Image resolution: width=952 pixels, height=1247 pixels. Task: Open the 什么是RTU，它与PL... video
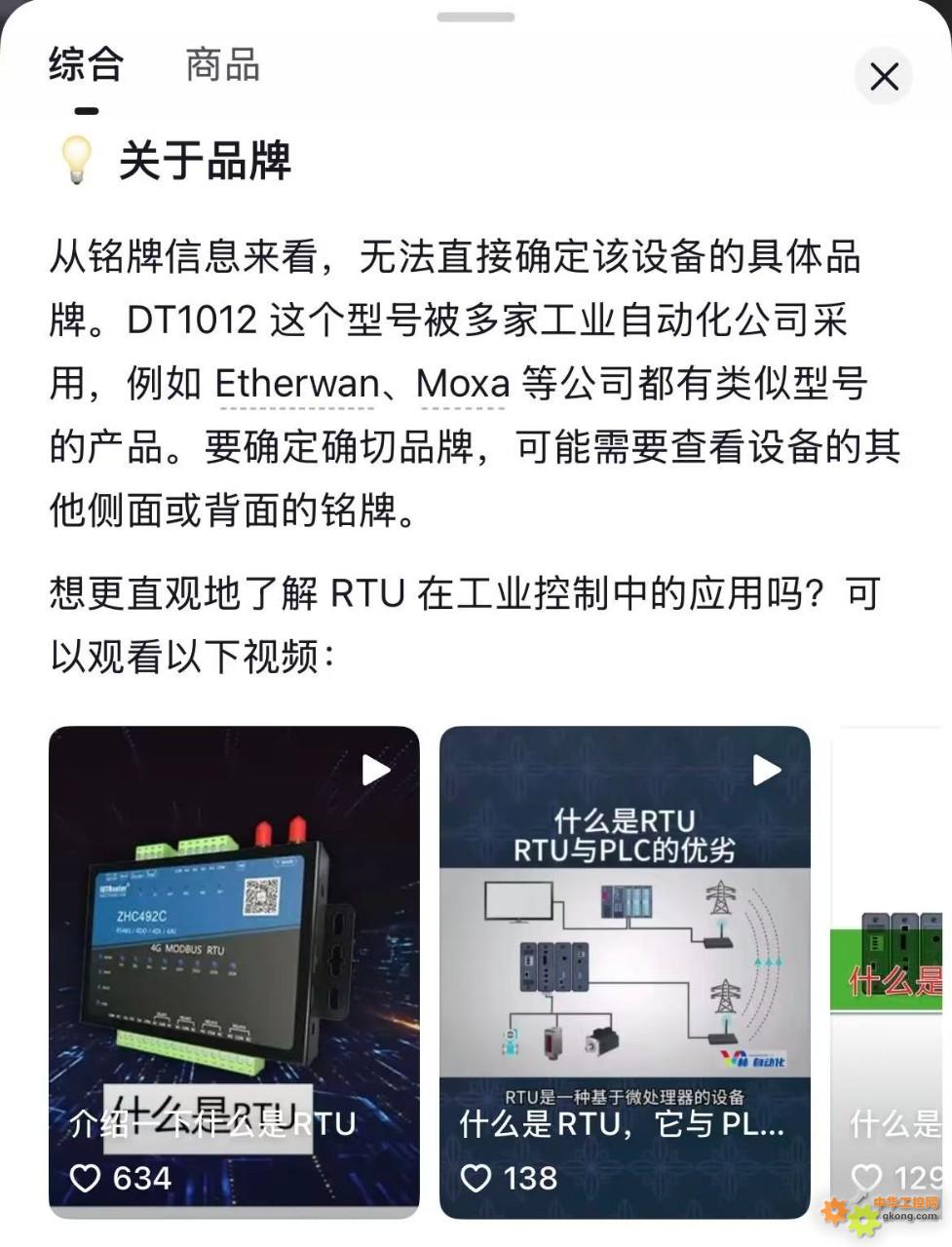tap(625, 969)
